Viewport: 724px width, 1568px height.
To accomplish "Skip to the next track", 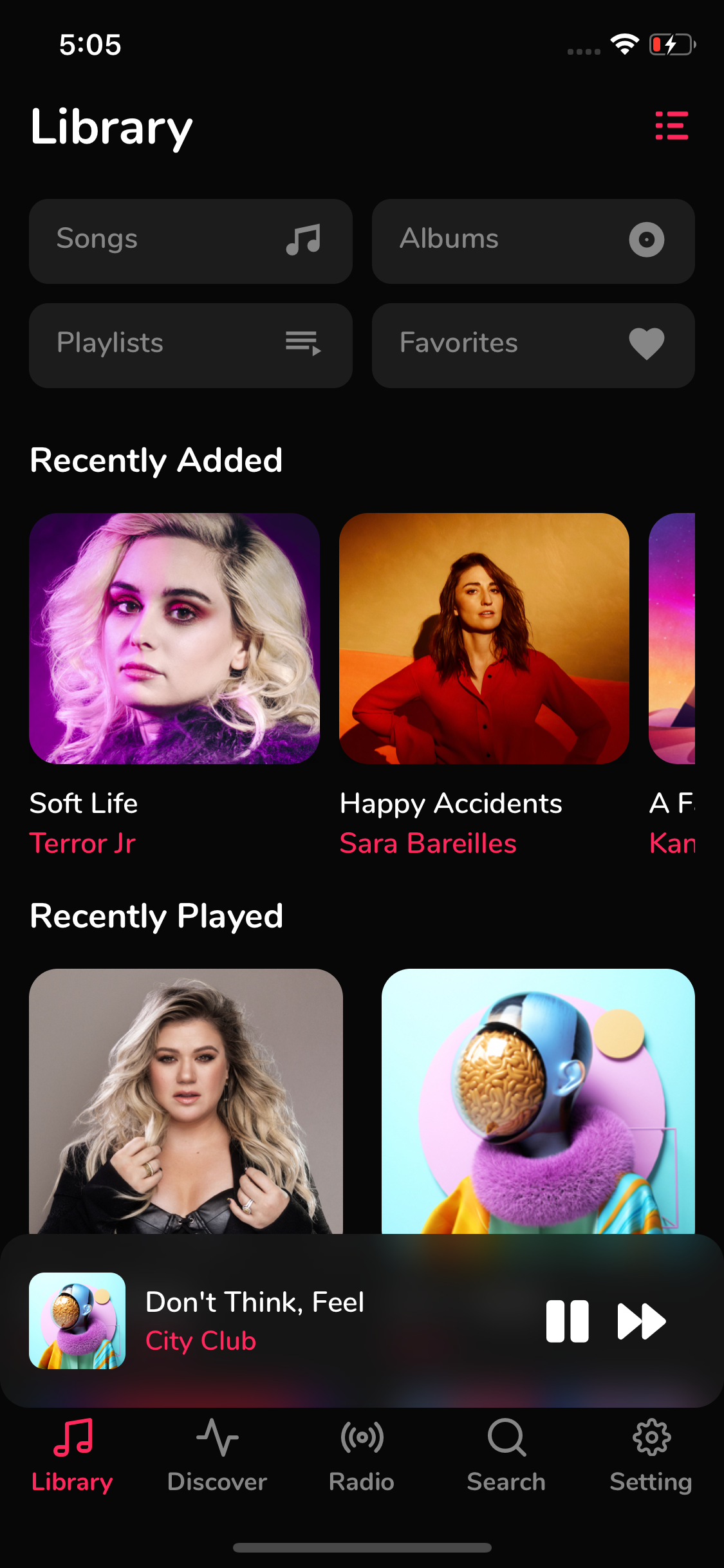I will pos(641,1320).
